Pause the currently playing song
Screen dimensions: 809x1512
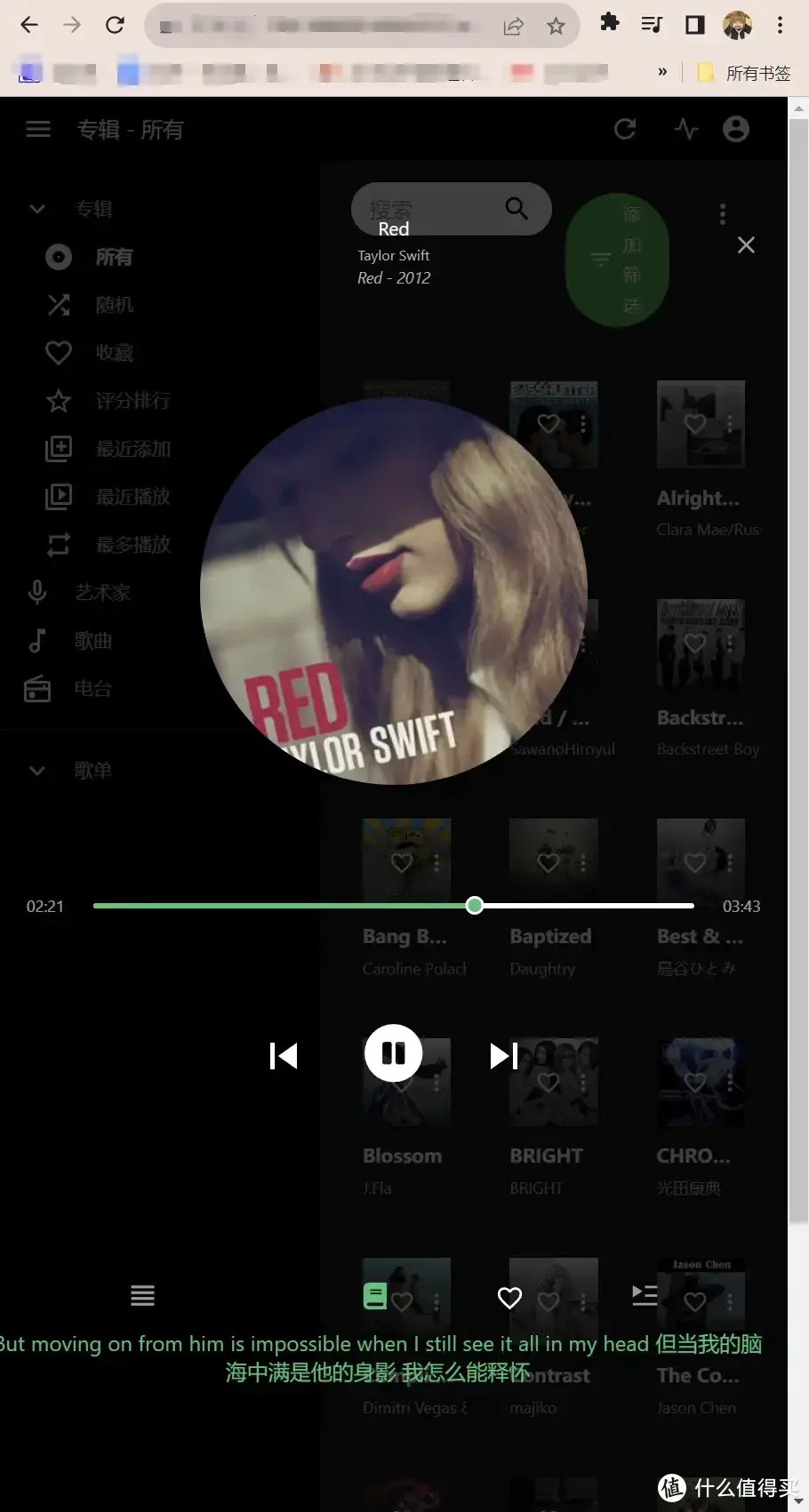(393, 1053)
